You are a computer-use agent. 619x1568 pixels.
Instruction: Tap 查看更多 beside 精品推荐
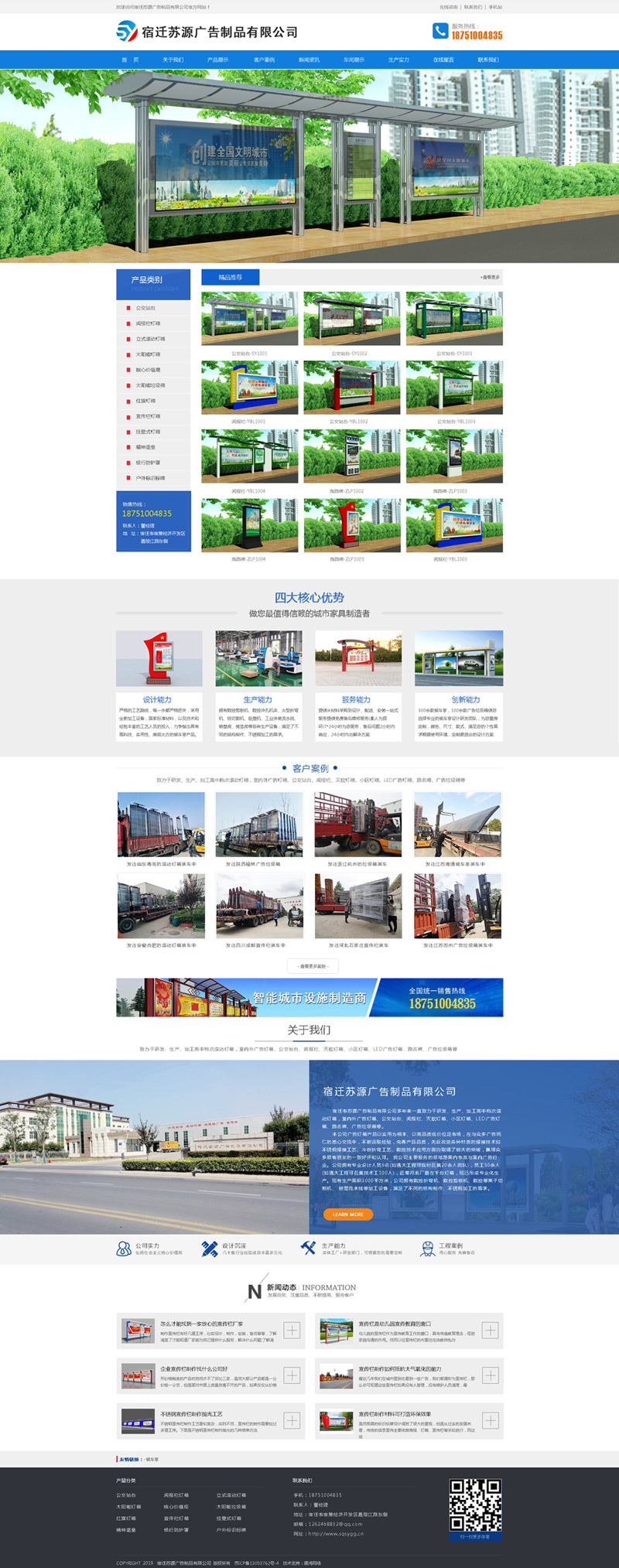(490, 277)
